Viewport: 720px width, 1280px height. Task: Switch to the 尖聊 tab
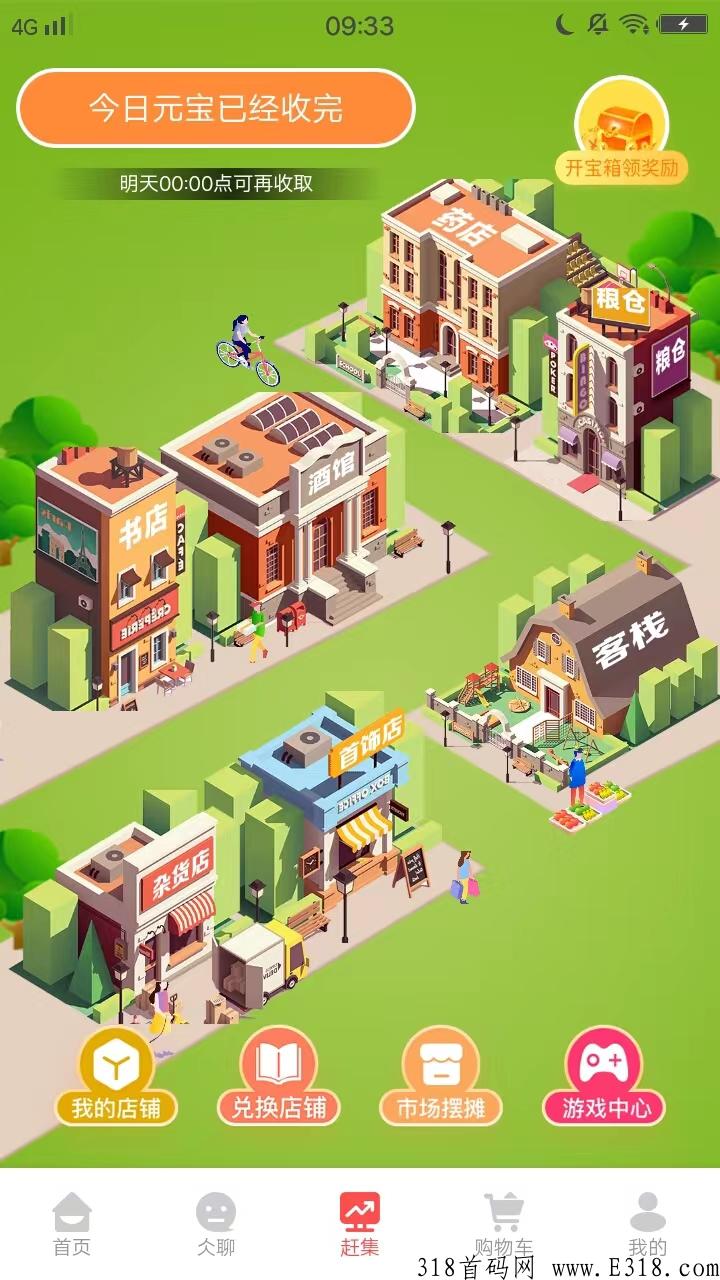click(x=215, y=1223)
